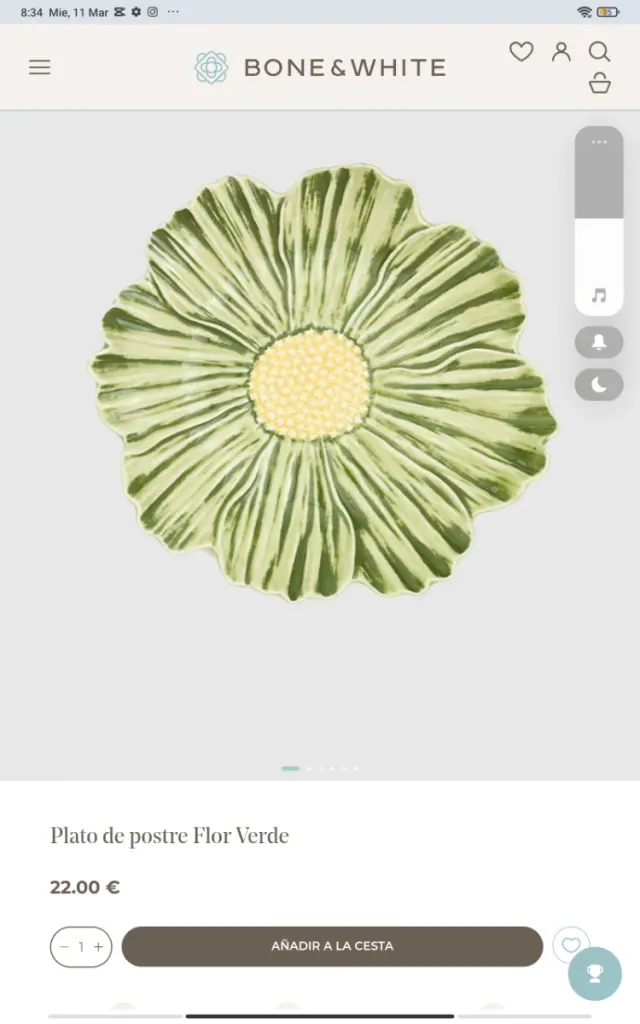
Task: Increase the quantity by one
Action: [x=98, y=947]
